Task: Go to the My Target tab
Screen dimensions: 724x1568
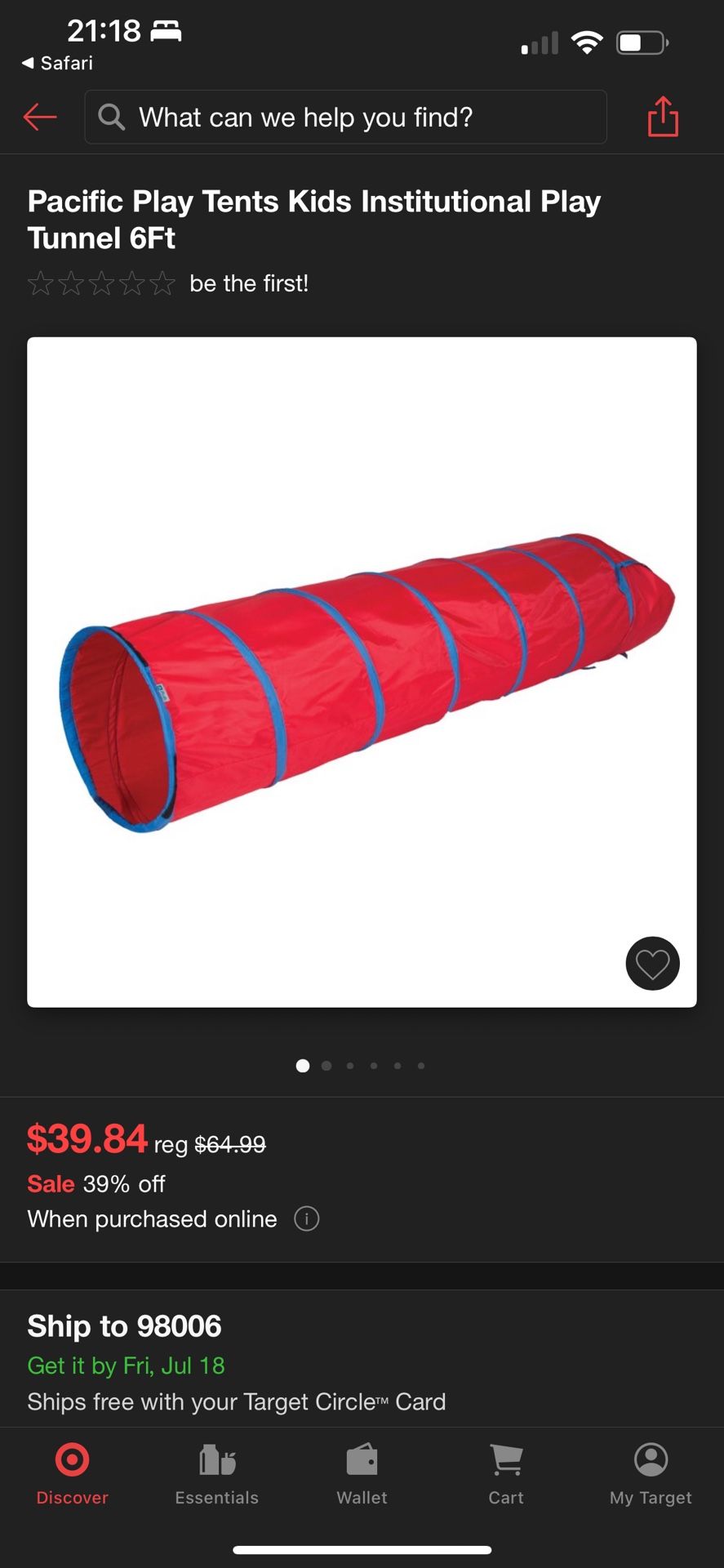Action: point(651,1474)
